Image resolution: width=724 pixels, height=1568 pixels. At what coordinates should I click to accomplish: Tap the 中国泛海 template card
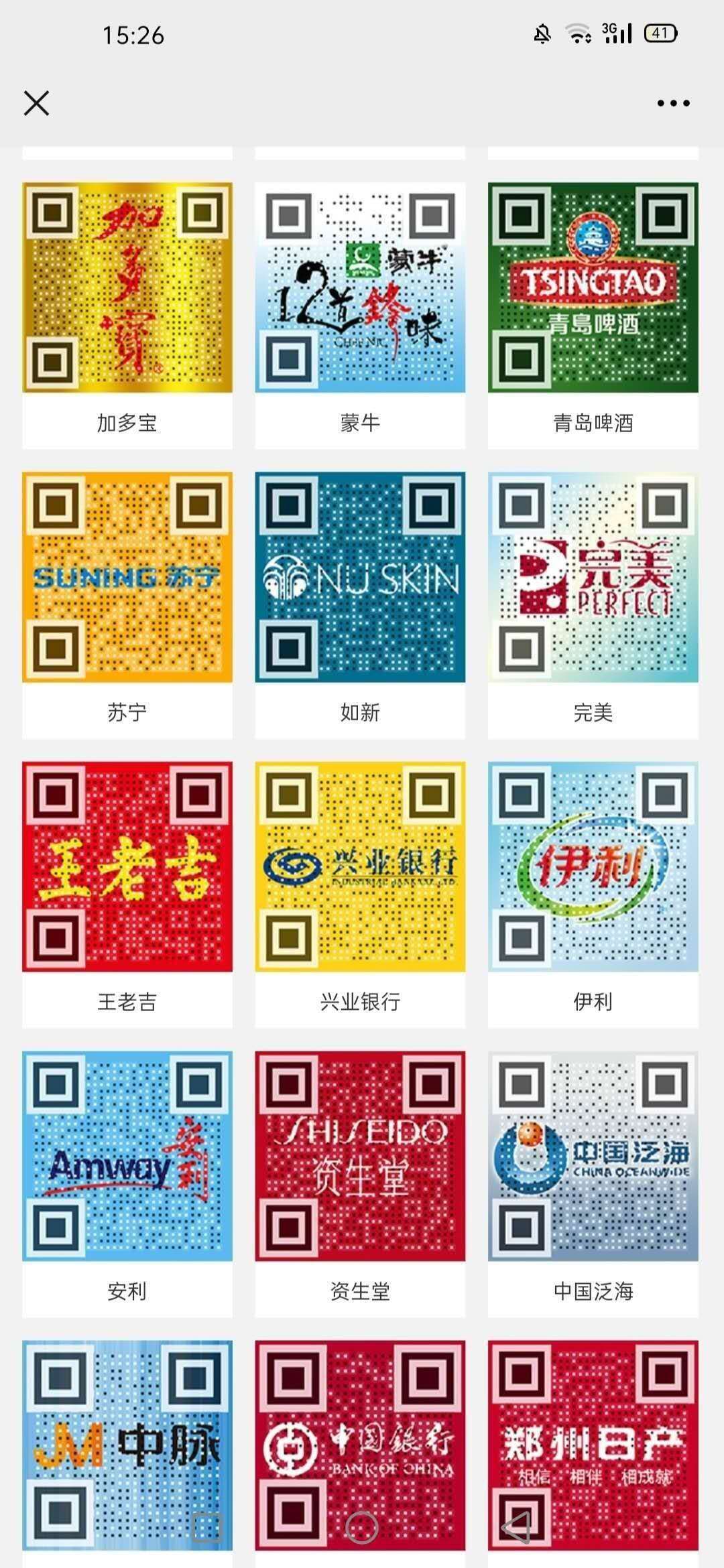[x=593, y=1157]
